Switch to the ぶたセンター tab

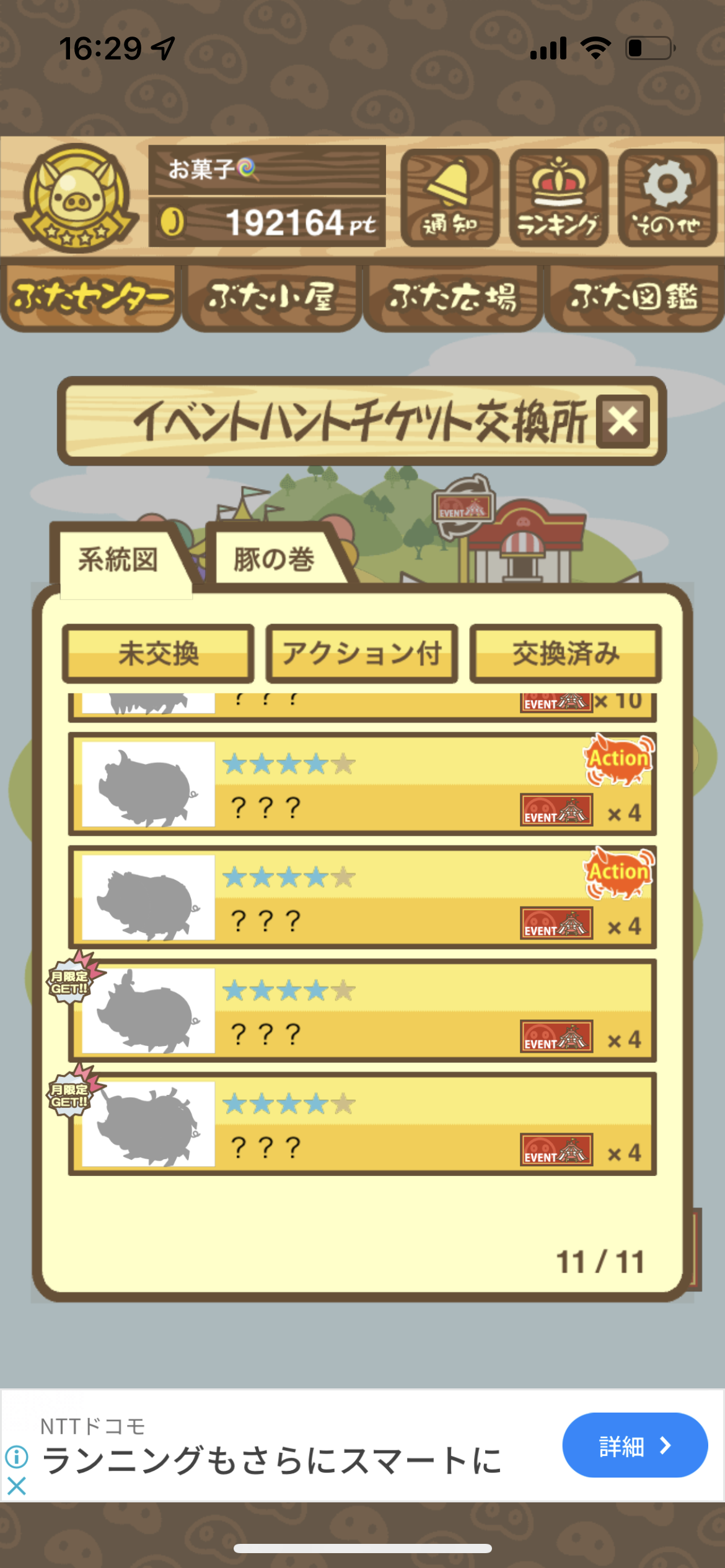(90, 298)
